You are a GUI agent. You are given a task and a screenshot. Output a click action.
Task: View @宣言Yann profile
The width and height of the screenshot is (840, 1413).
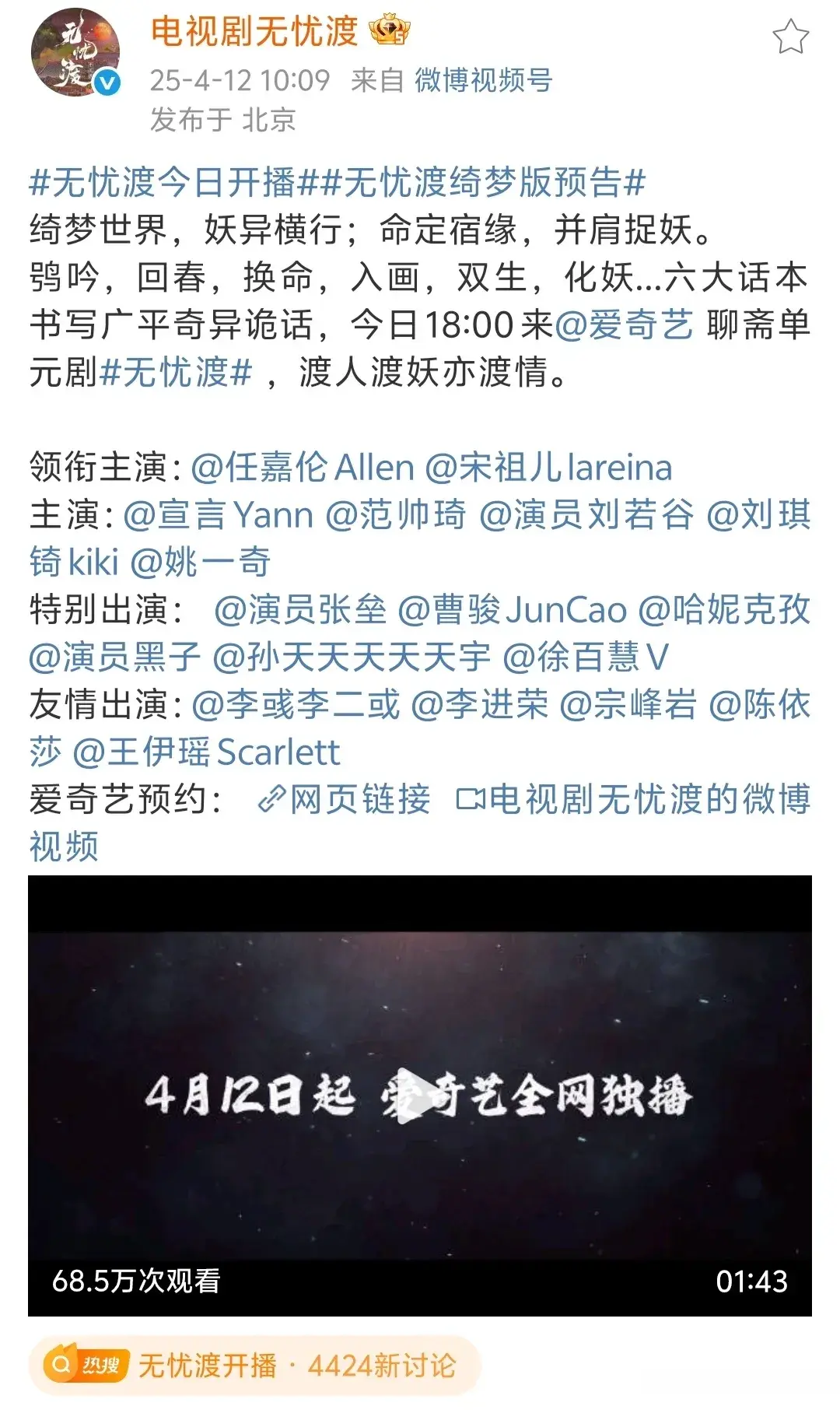(x=218, y=515)
